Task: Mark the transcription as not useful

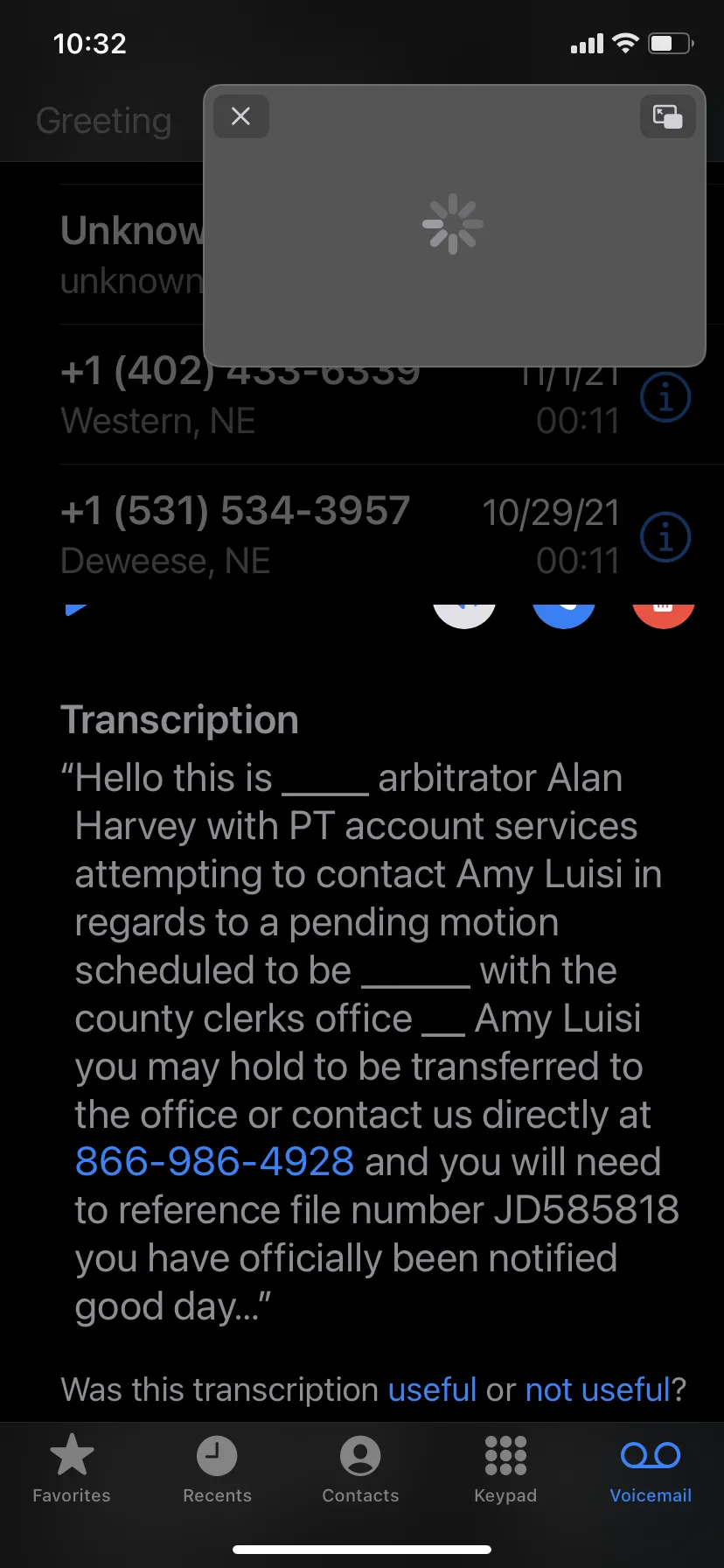Action: tap(597, 1389)
